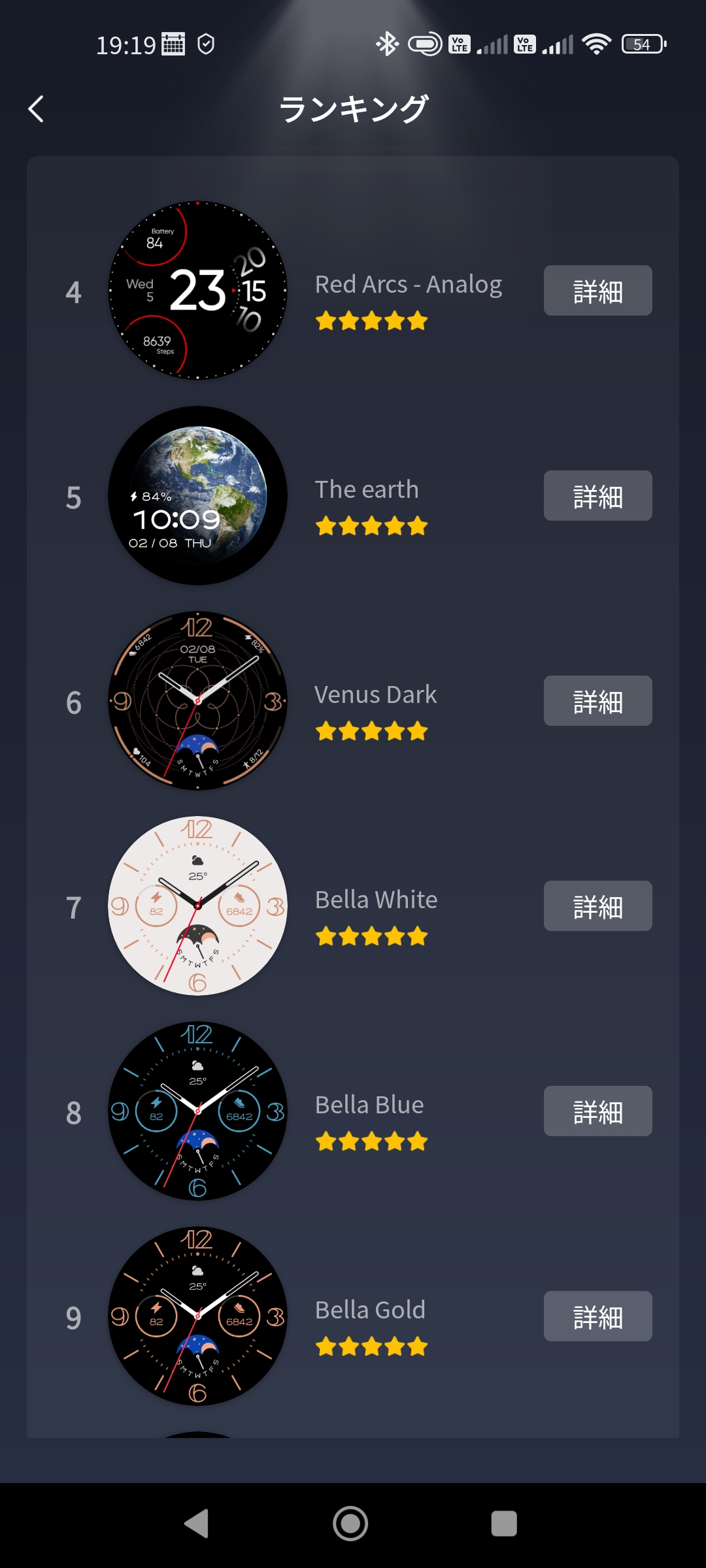This screenshot has width=706, height=1568.
Task: Open 詳細 for Bella White
Action: click(x=597, y=906)
